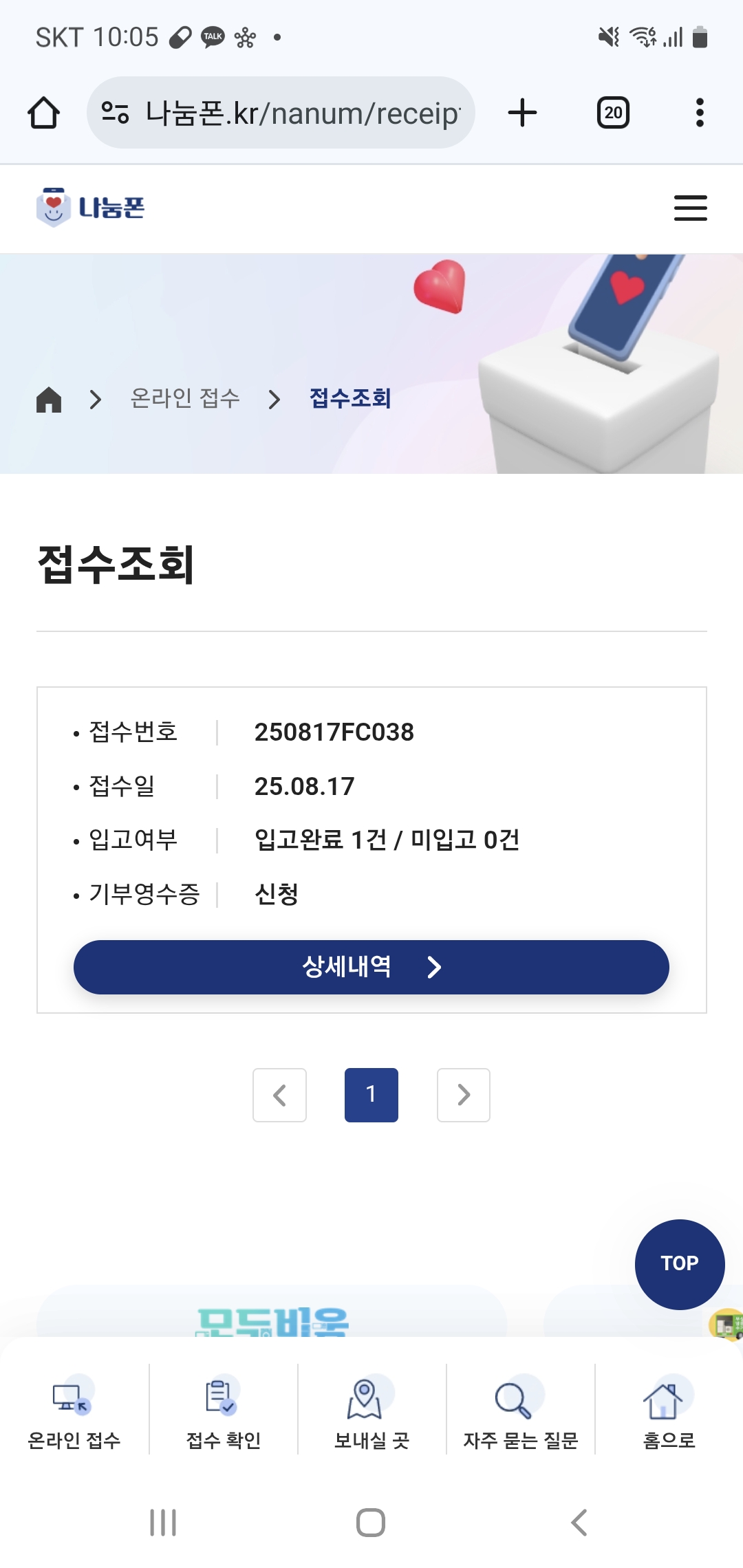
Task: Jump back up with the TOP button
Action: (680, 1264)
